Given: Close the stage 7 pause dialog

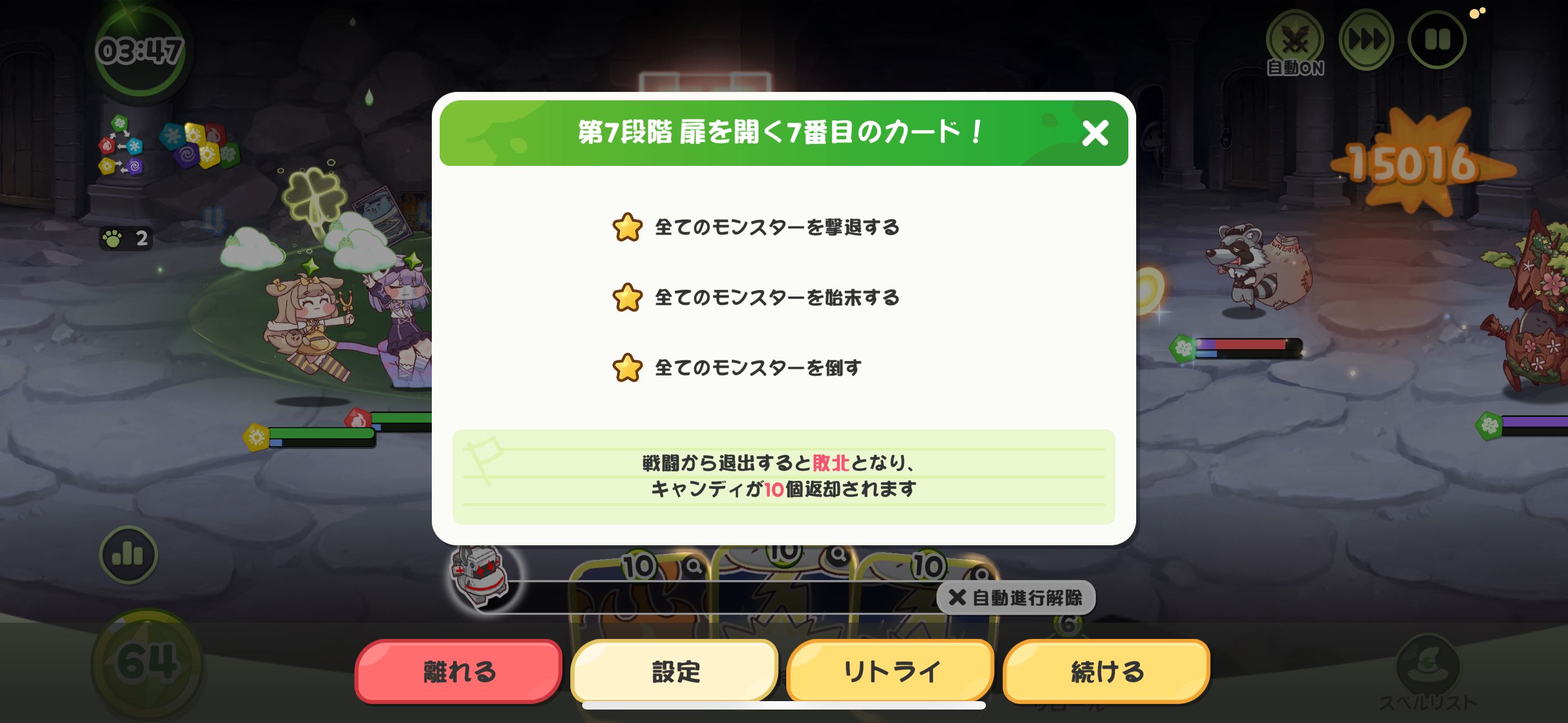Looking at the screenshot, I should coord(1095,133).
